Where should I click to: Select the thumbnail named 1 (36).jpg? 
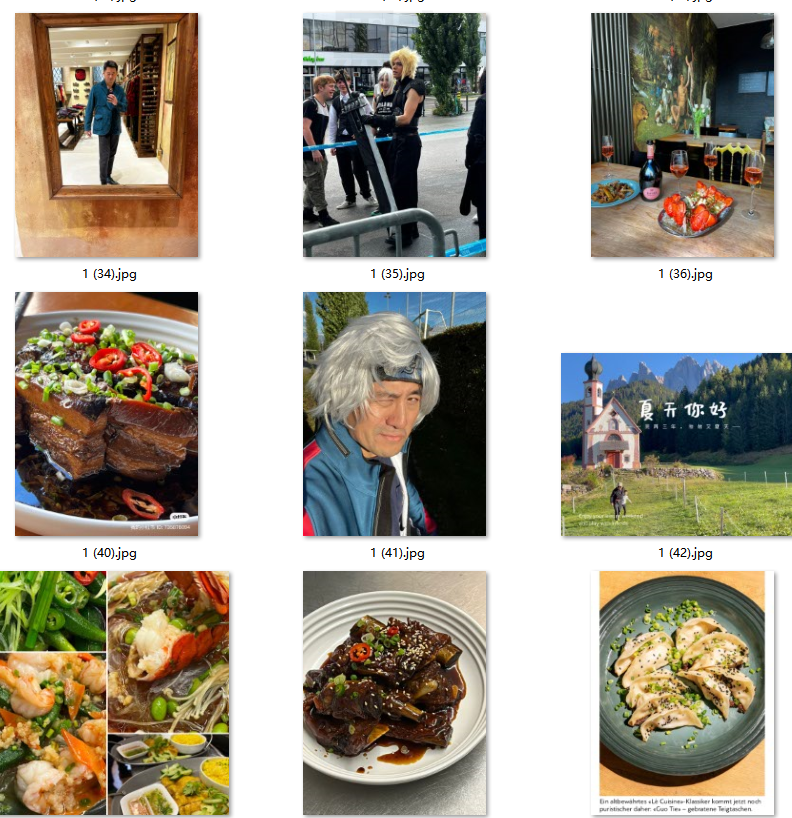tap(682, 135)
